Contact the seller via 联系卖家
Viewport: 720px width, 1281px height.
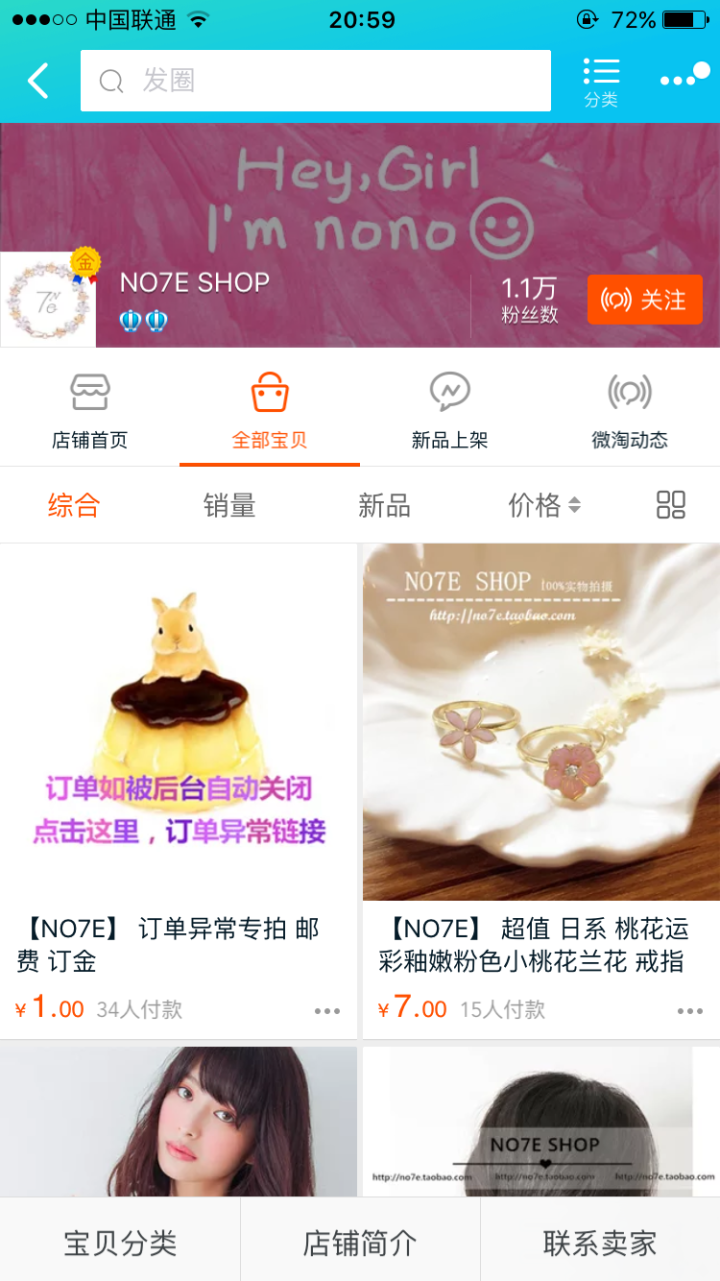[x=600, y=1243]
